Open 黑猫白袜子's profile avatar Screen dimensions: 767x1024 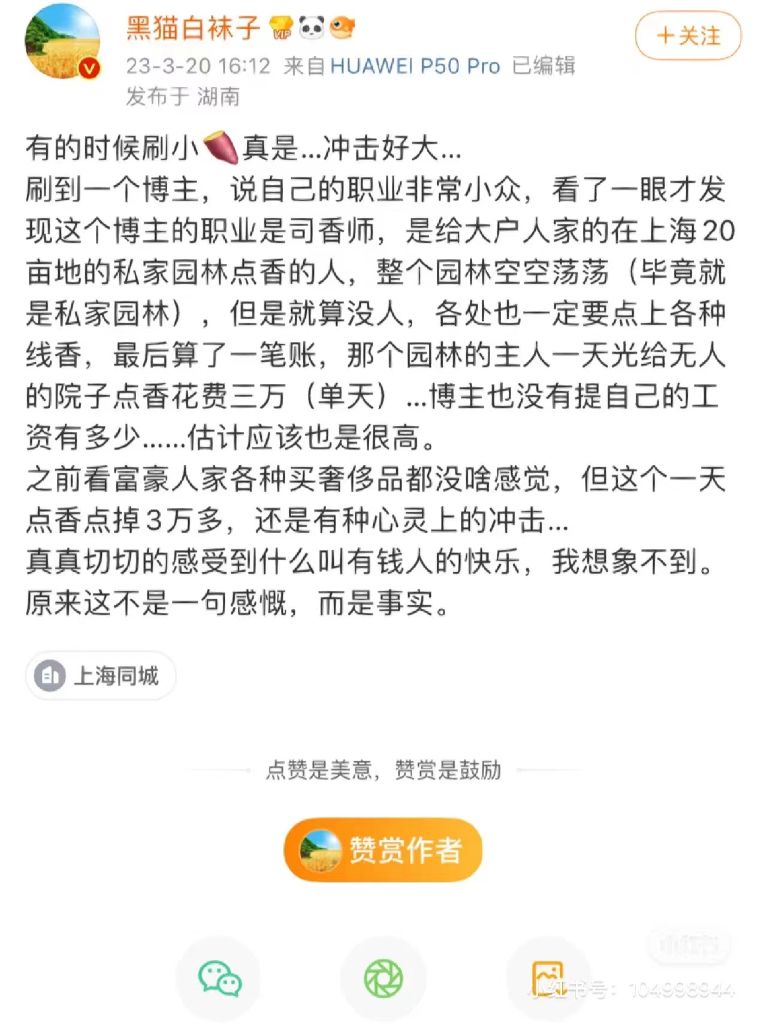point(62,41)
